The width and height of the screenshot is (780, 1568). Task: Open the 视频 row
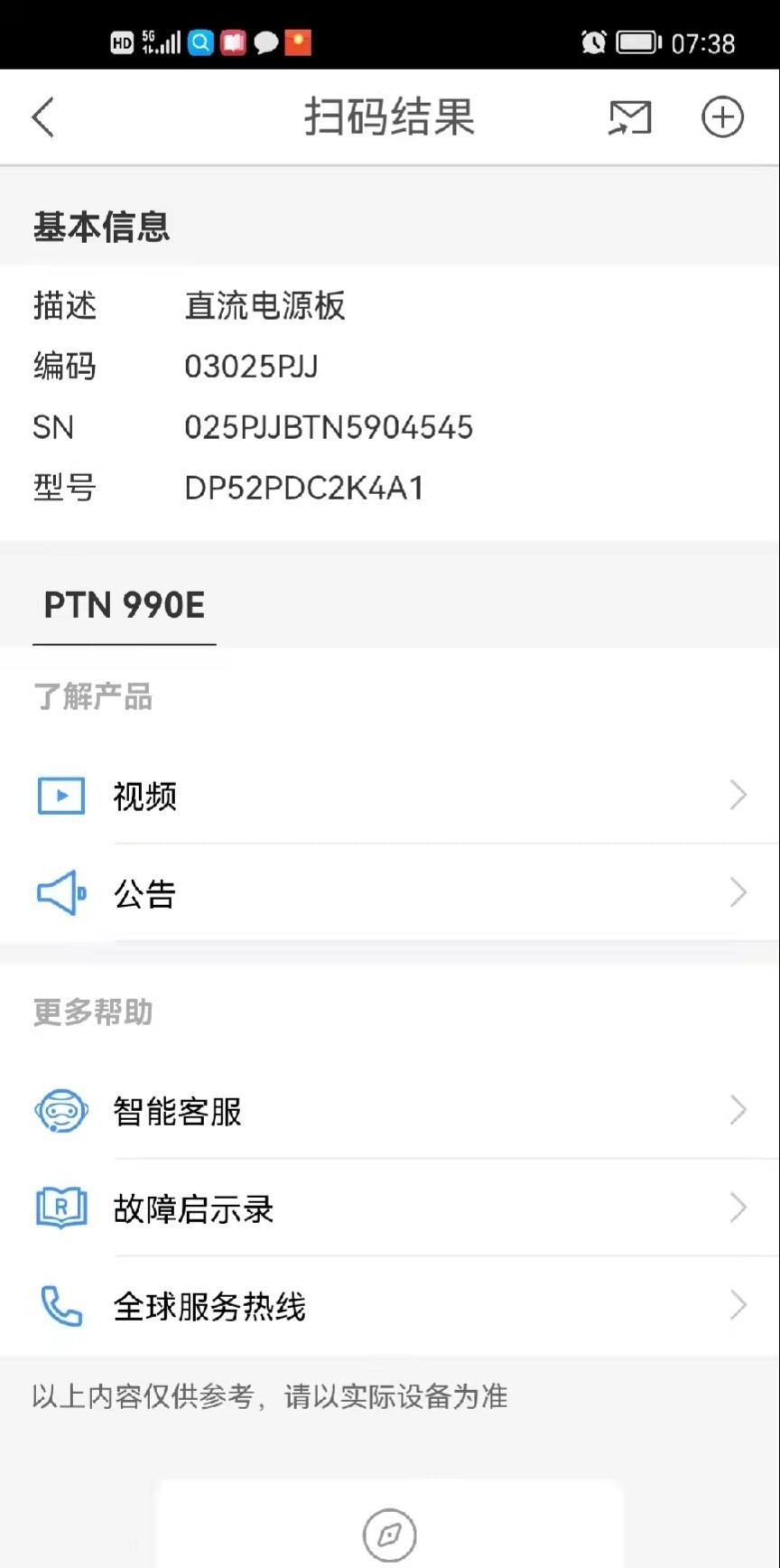[x=390, y=796]
